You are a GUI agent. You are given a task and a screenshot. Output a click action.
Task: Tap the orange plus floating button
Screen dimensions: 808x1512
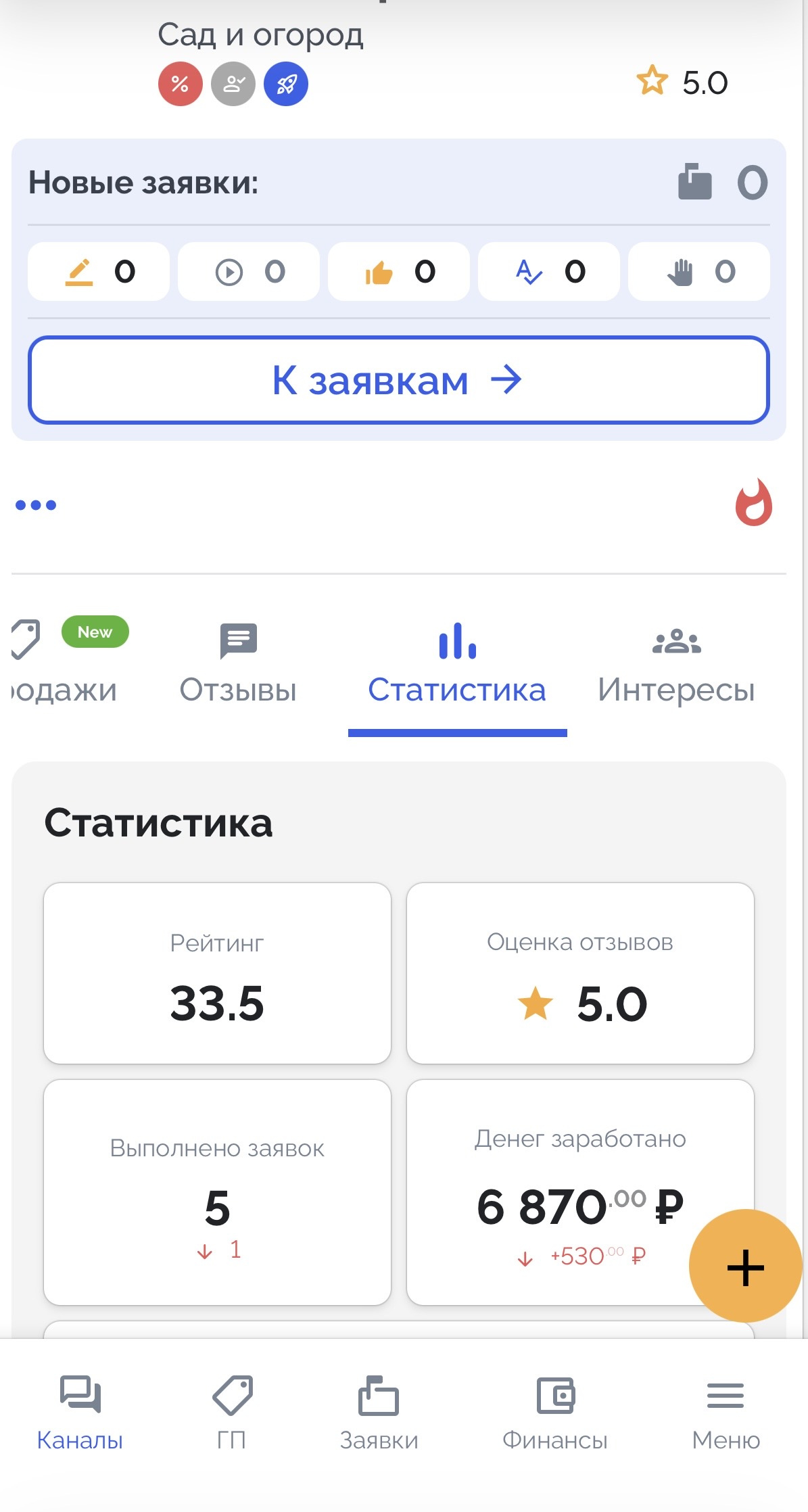[x=745, y=1266]
